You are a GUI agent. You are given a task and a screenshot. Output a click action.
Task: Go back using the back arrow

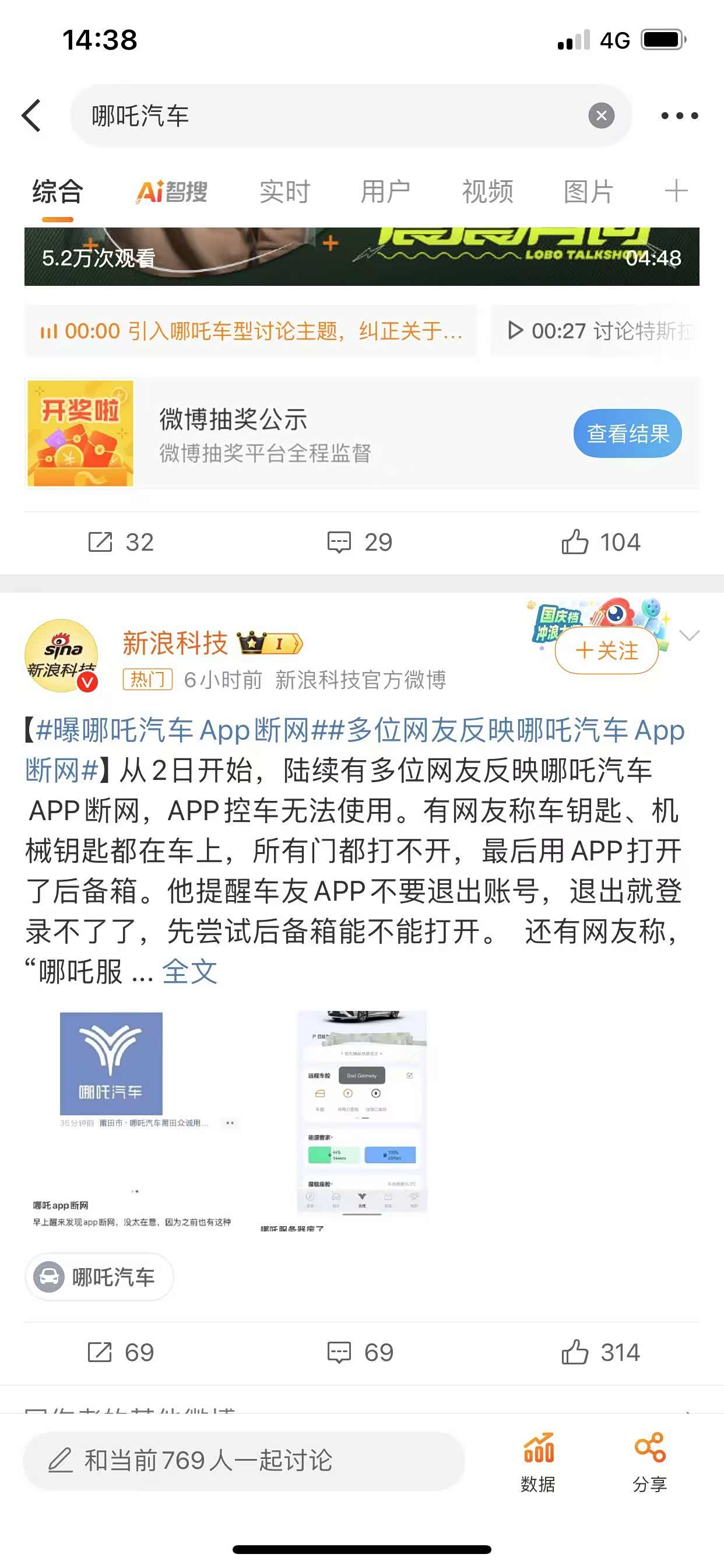click(x=31, y=116)
